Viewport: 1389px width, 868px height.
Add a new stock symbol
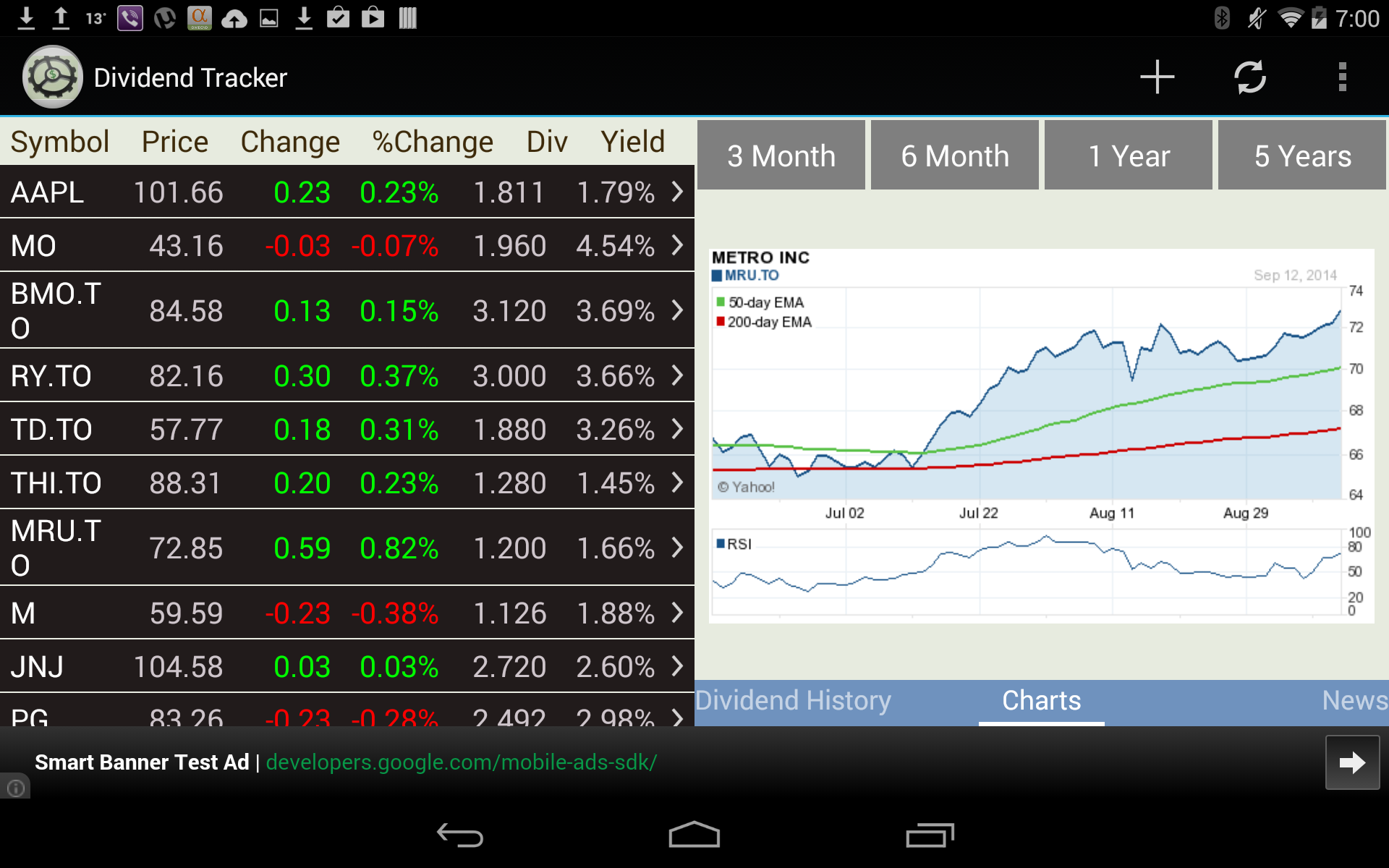(1157, 77)
